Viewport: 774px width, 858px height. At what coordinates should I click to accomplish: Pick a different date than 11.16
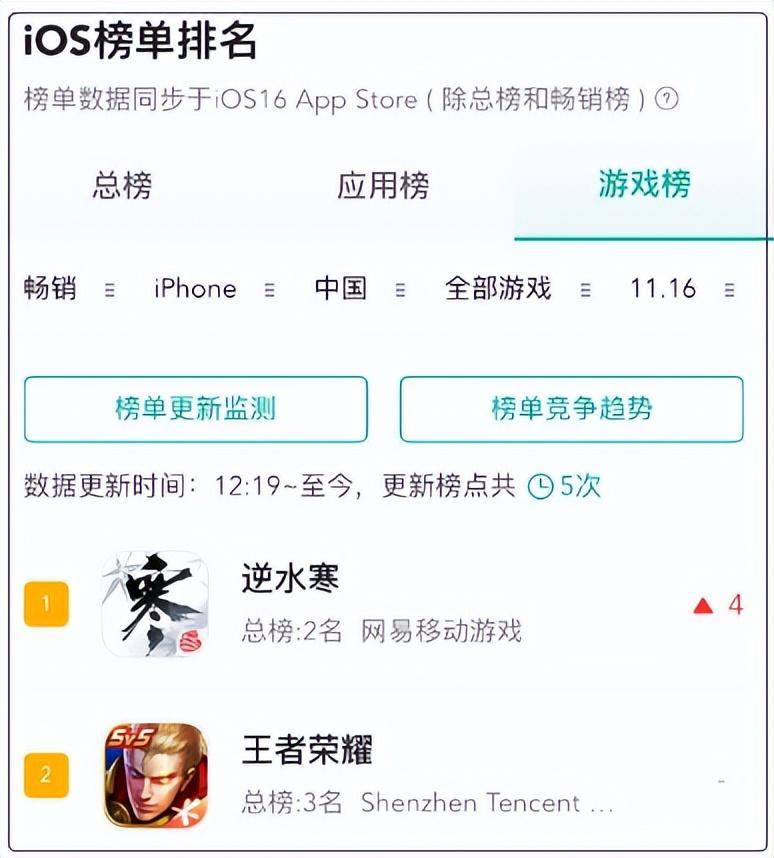682,289
